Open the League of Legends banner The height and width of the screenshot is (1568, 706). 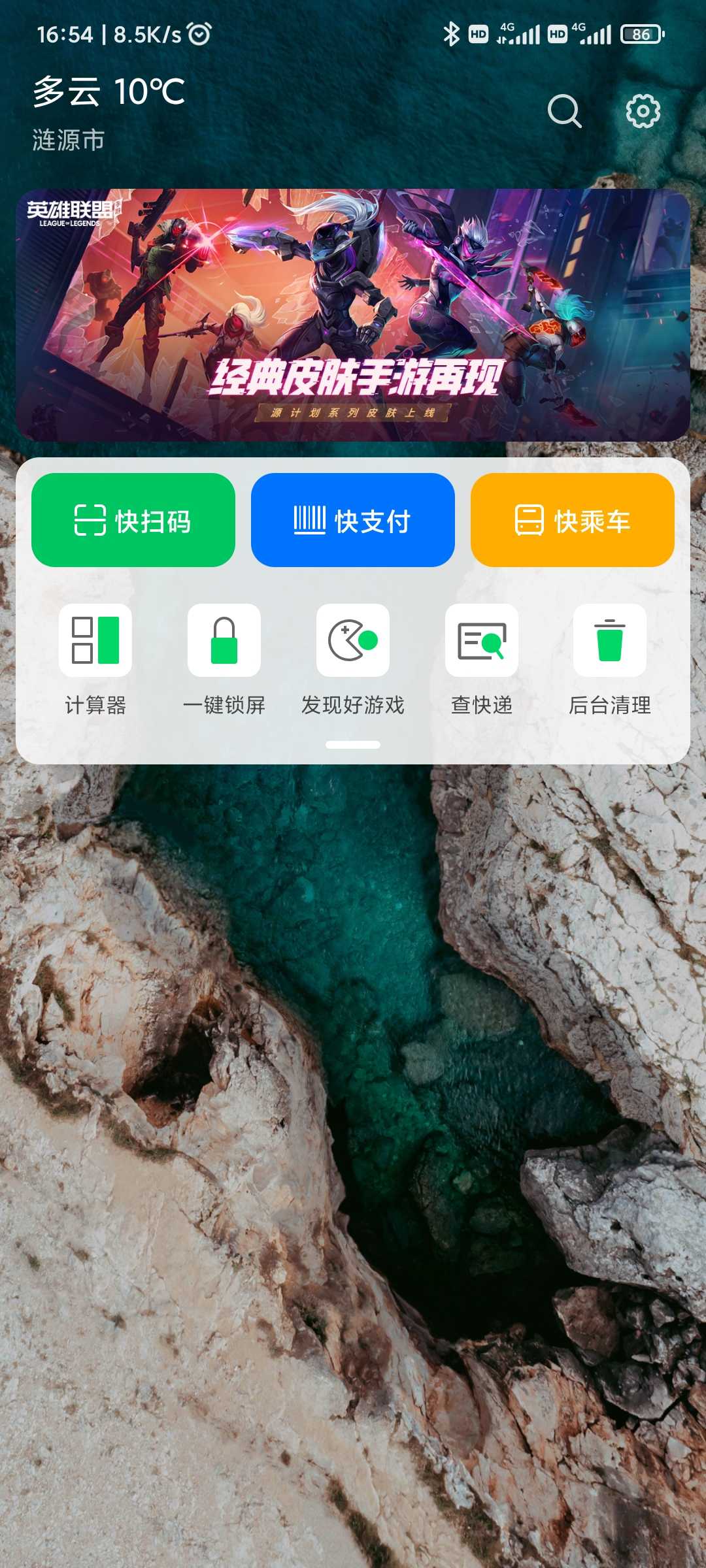point(353,315)
